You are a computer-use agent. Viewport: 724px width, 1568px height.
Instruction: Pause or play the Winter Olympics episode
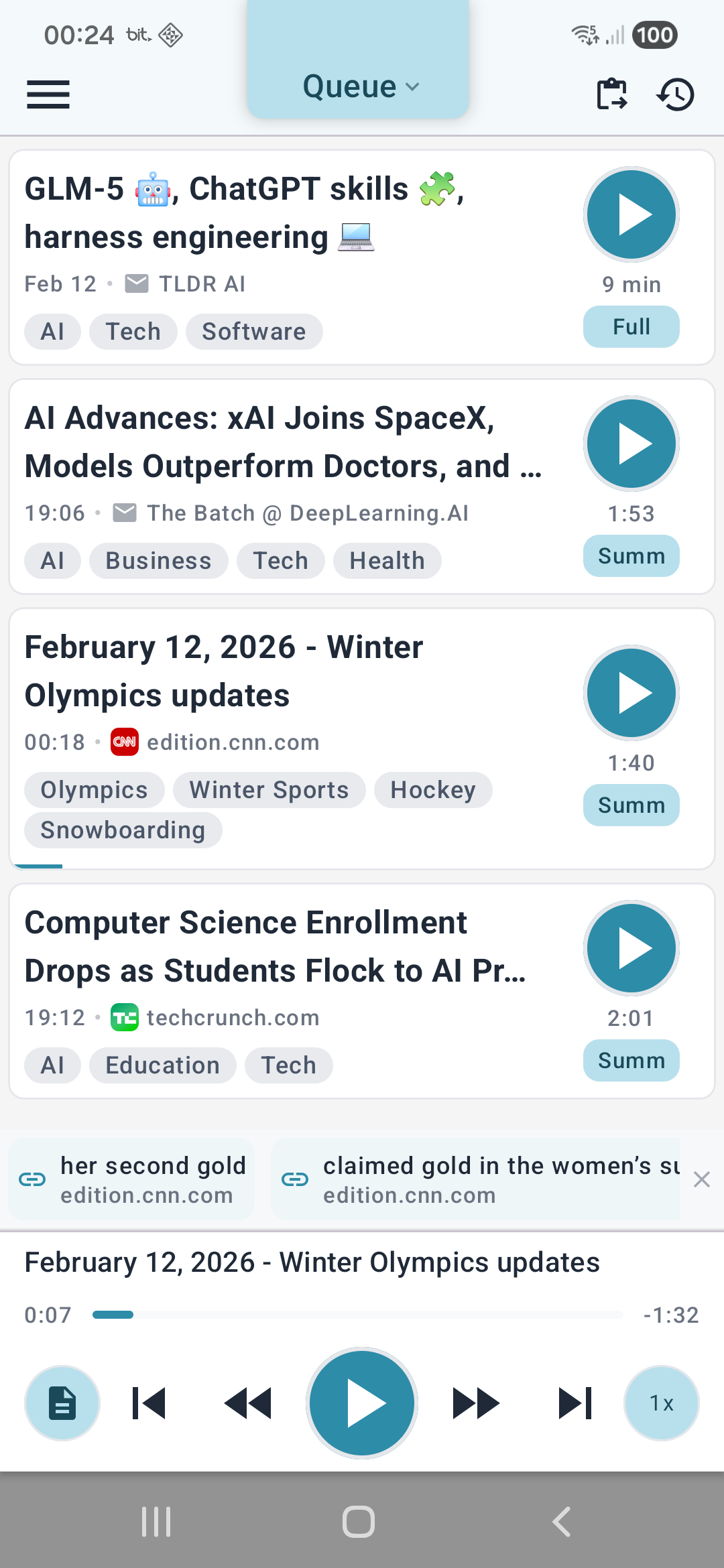tap(630, 693)
